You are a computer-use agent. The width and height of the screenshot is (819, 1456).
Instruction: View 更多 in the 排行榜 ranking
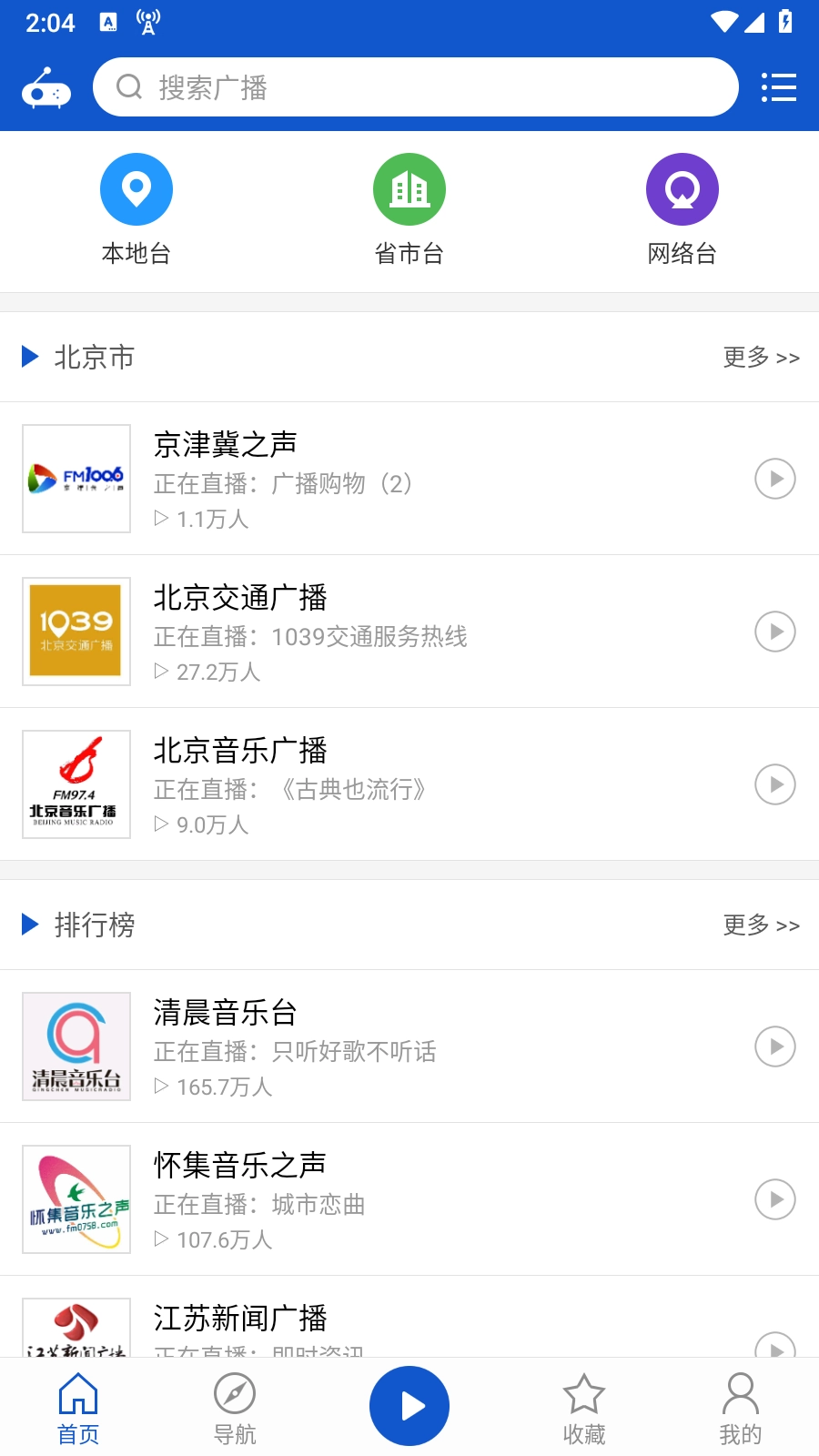[761, 925]
